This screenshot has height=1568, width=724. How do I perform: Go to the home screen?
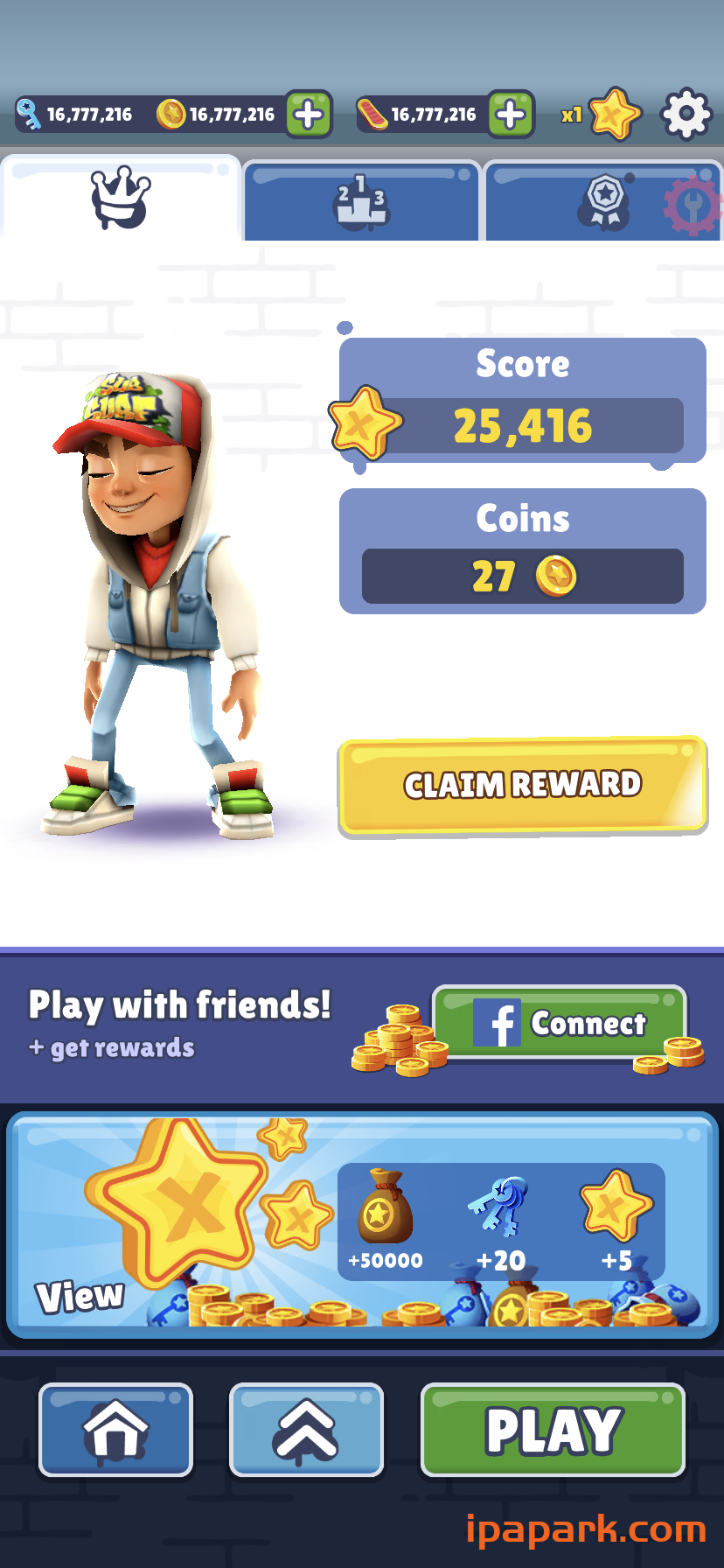(115, 1430)
